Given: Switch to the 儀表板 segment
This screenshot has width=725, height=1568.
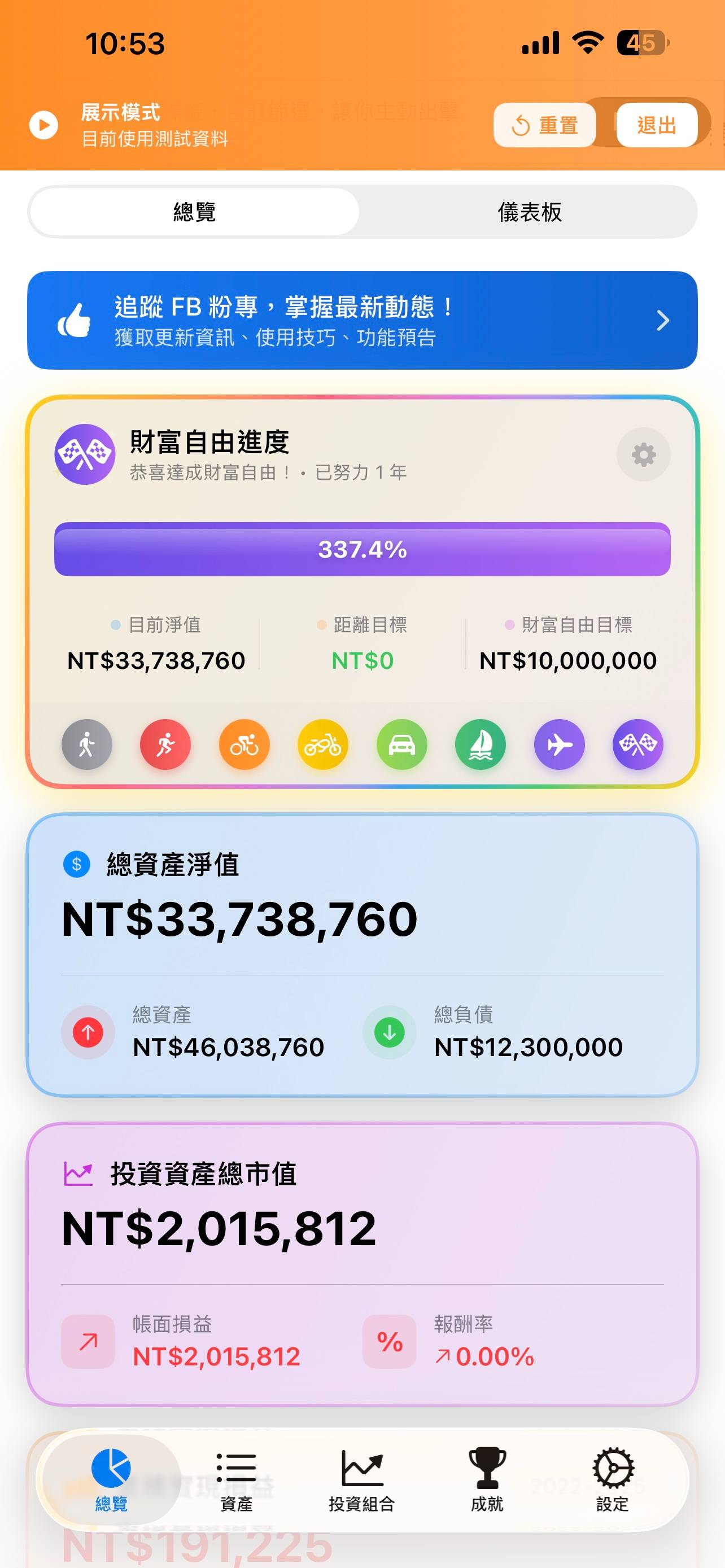Looking at the screenshot, I should [x=529, y=212].
